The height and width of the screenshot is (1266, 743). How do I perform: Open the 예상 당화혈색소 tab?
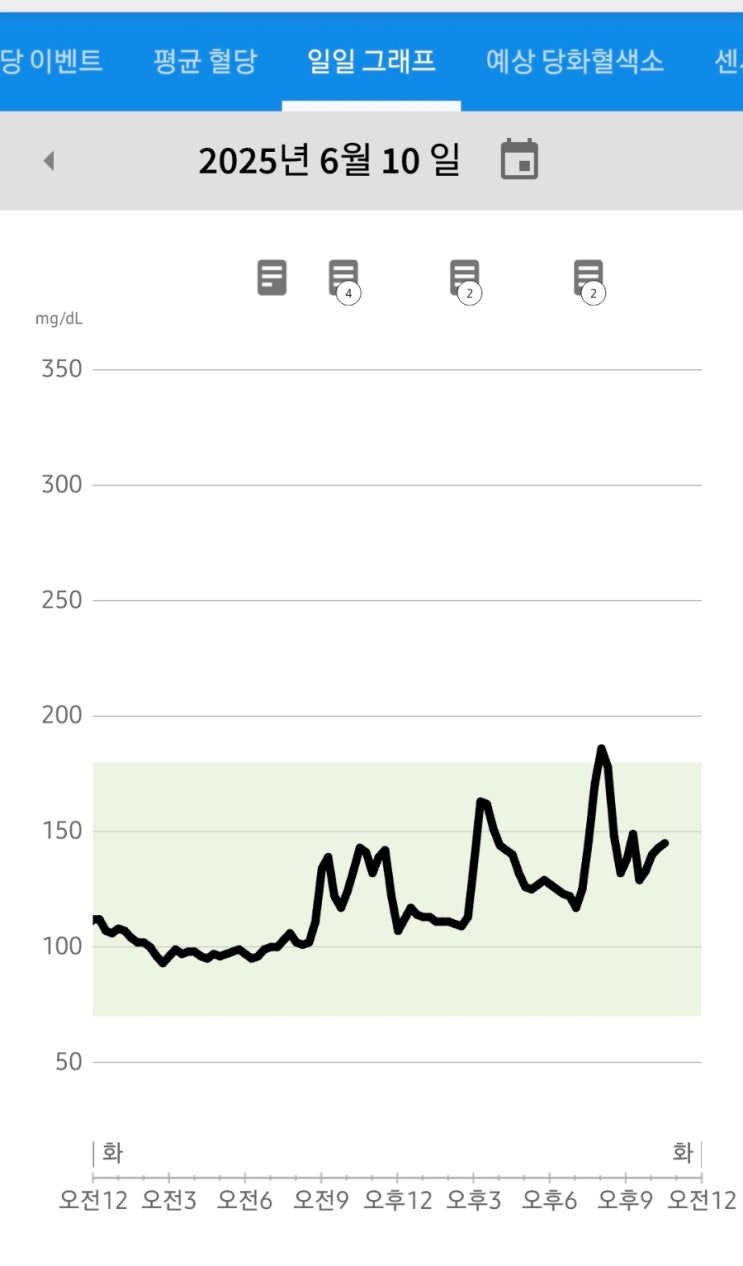pyautogui.click(x=574, y=62)
